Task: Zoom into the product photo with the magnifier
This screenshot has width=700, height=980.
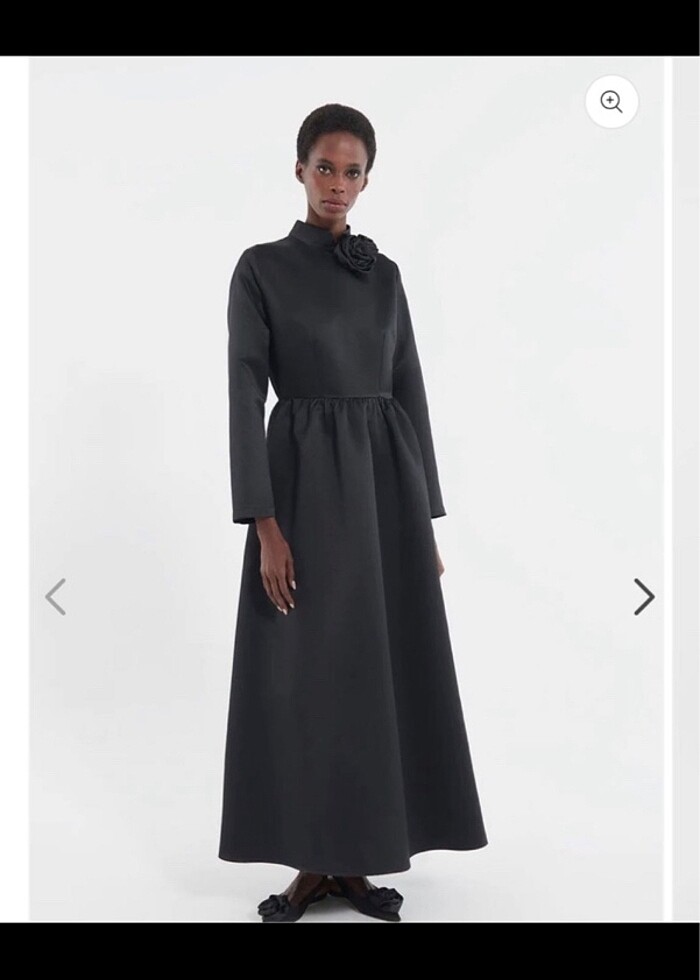Action: coord(611,101)
